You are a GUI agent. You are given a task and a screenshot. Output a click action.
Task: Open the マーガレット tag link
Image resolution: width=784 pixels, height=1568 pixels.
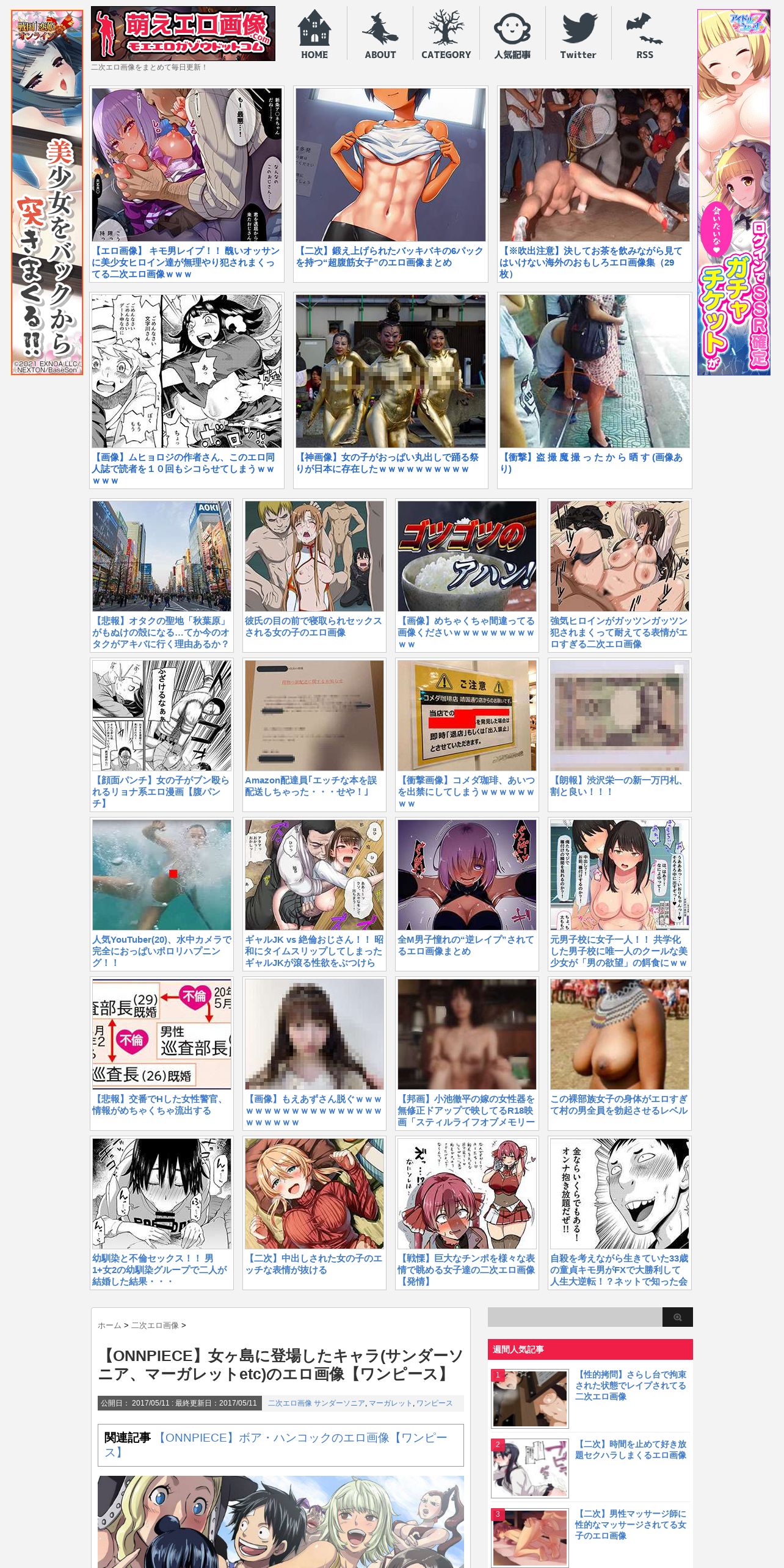[390, 1403]
